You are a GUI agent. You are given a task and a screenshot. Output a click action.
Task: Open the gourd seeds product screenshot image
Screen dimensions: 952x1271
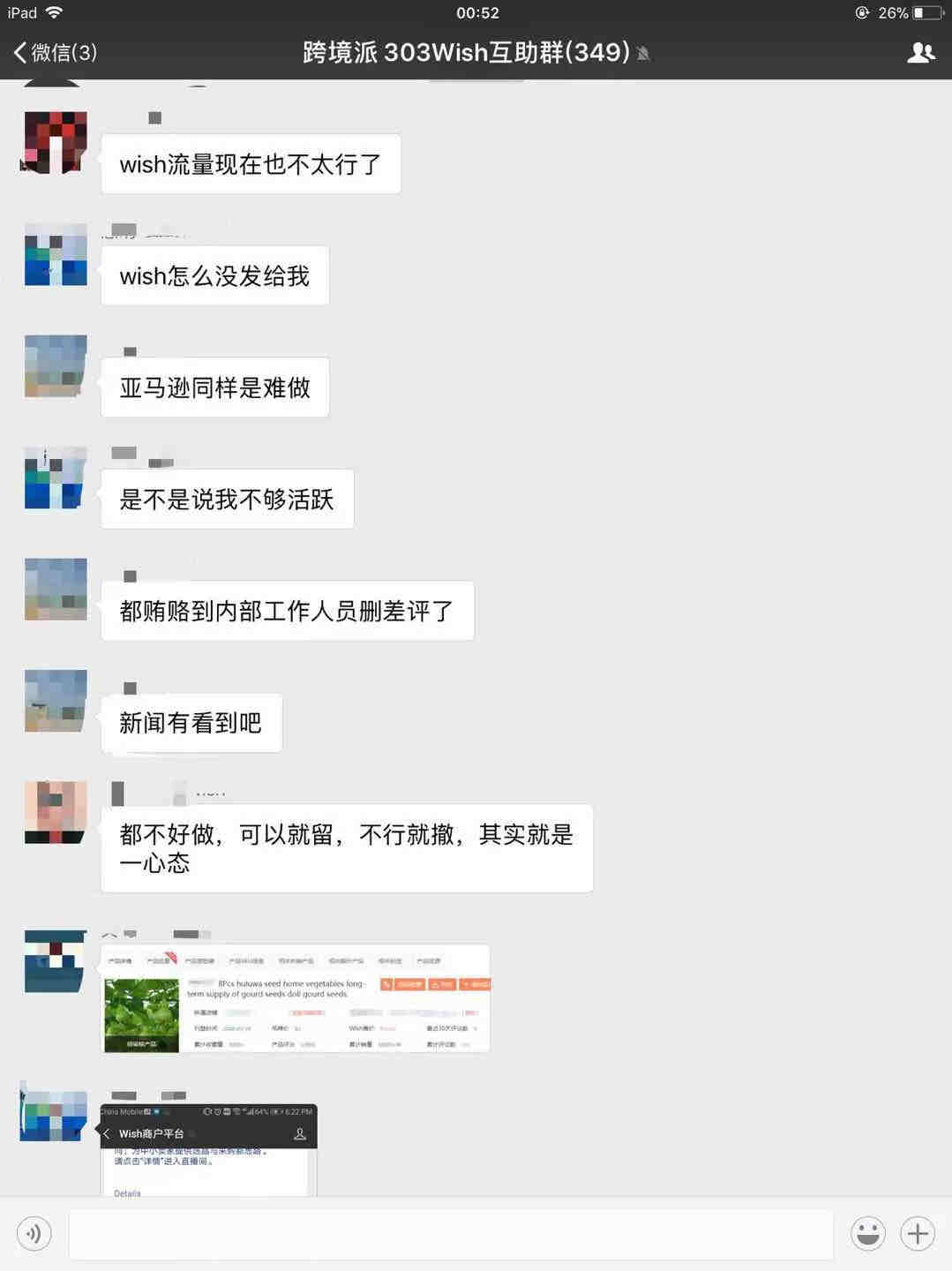coord(296,999)
